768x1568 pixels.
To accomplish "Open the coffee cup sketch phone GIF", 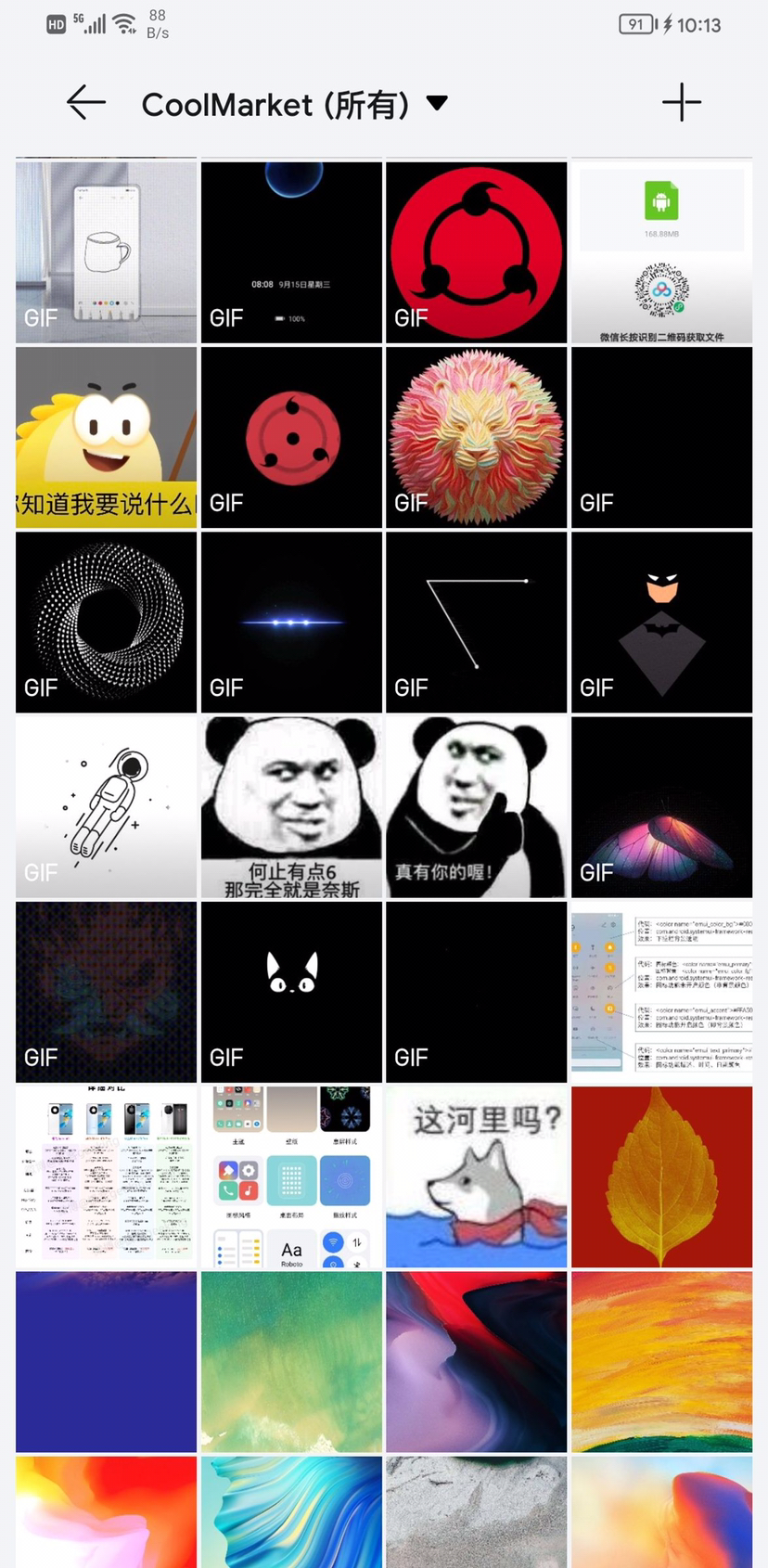I will [x=106, y=252].
